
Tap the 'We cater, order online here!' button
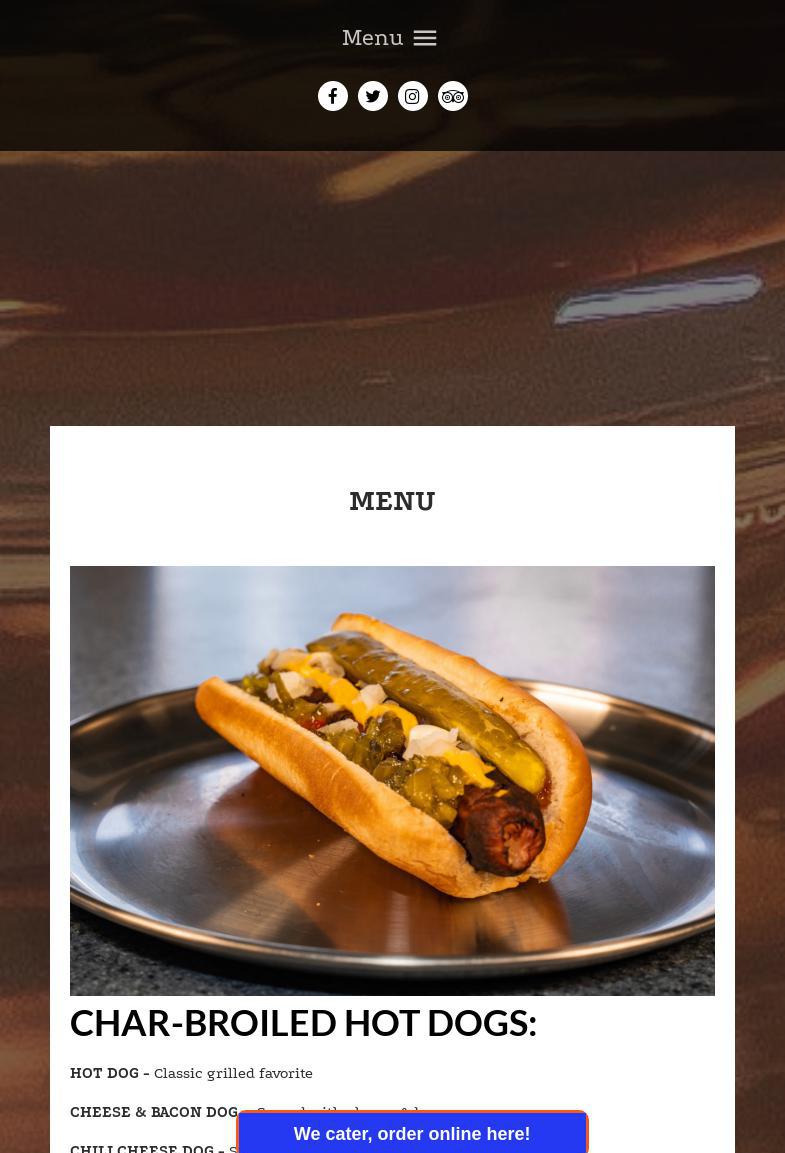click(x=411, y=1133)
